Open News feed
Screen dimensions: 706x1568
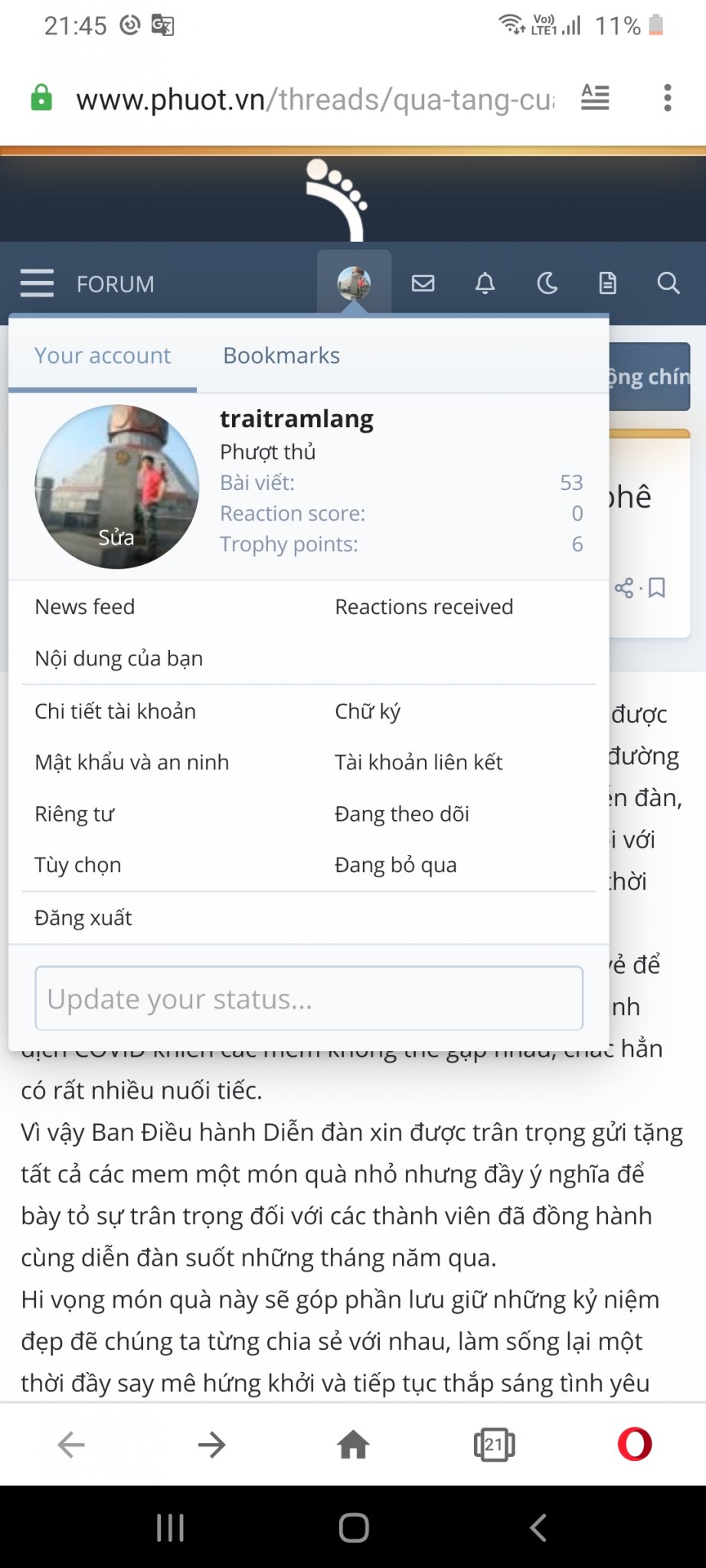pos(85,606)
